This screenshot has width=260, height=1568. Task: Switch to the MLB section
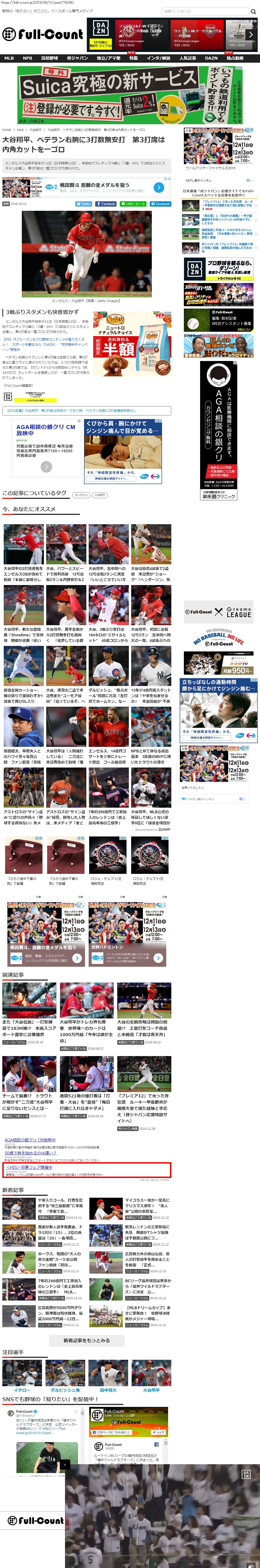pyautogui.click(x=9, y=59)
